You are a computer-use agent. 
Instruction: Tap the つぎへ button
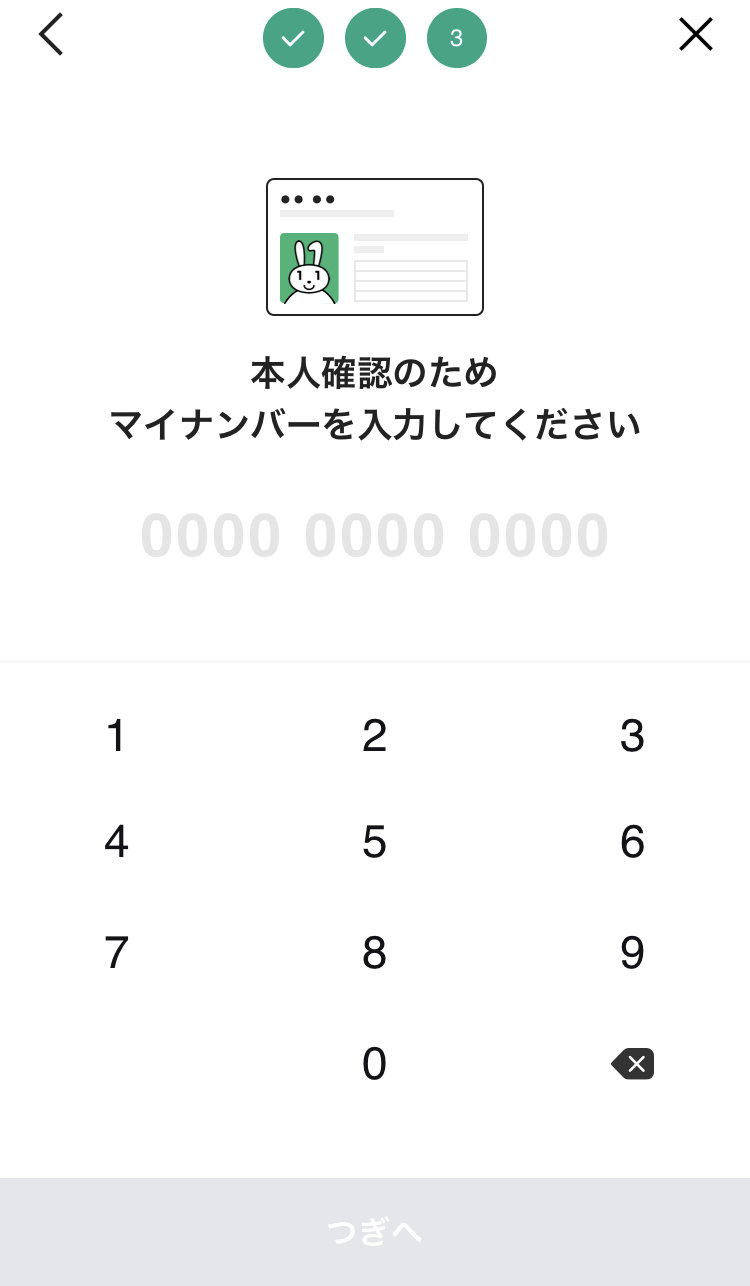coord(375,1232)
